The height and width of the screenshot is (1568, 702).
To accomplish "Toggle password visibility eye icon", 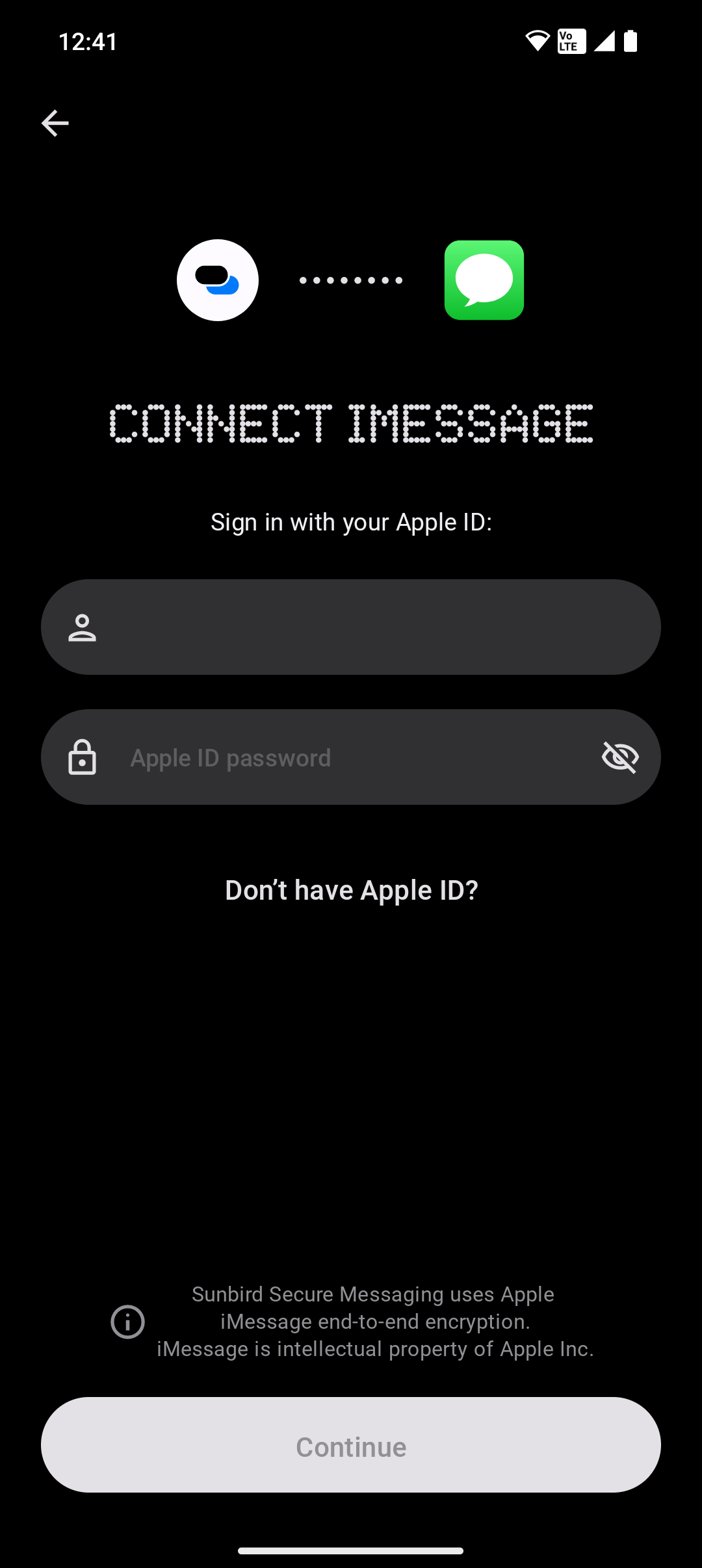I will (620, 757).
